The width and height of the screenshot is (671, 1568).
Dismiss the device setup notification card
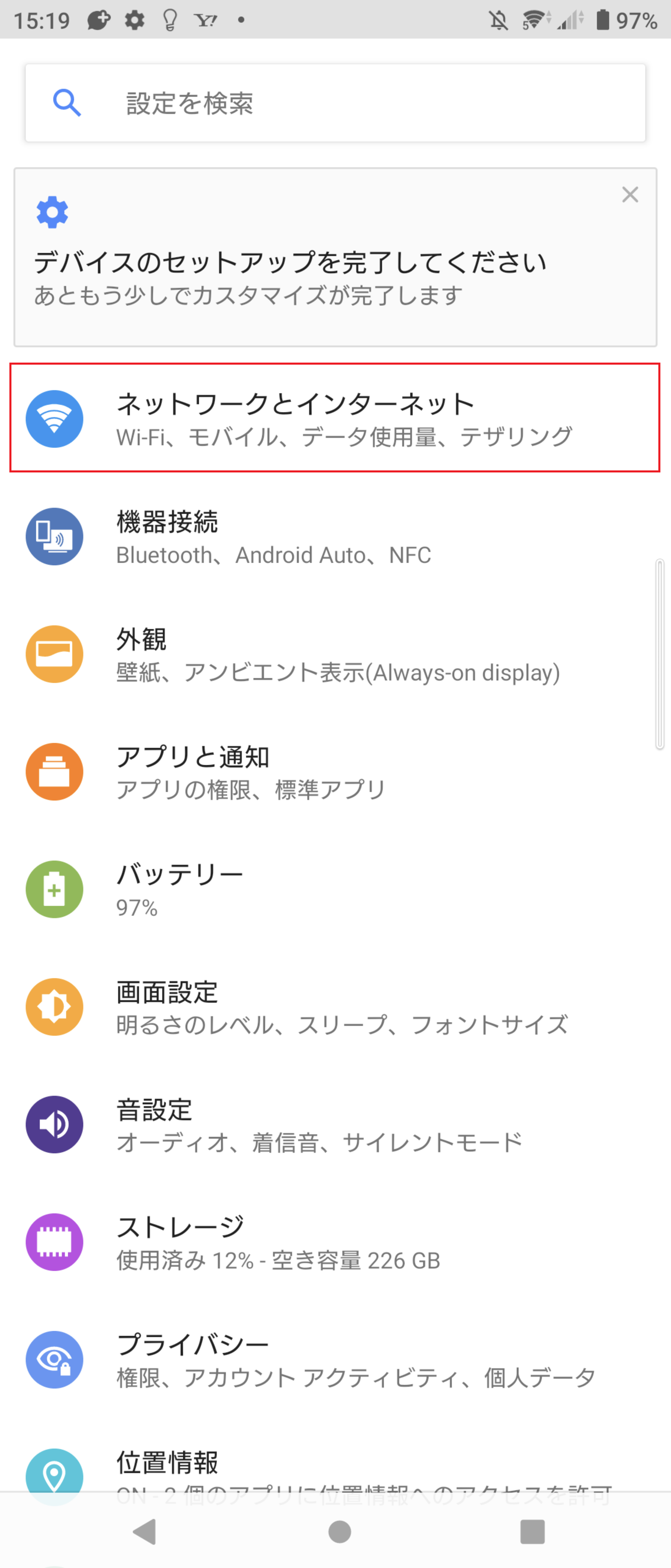630,195
